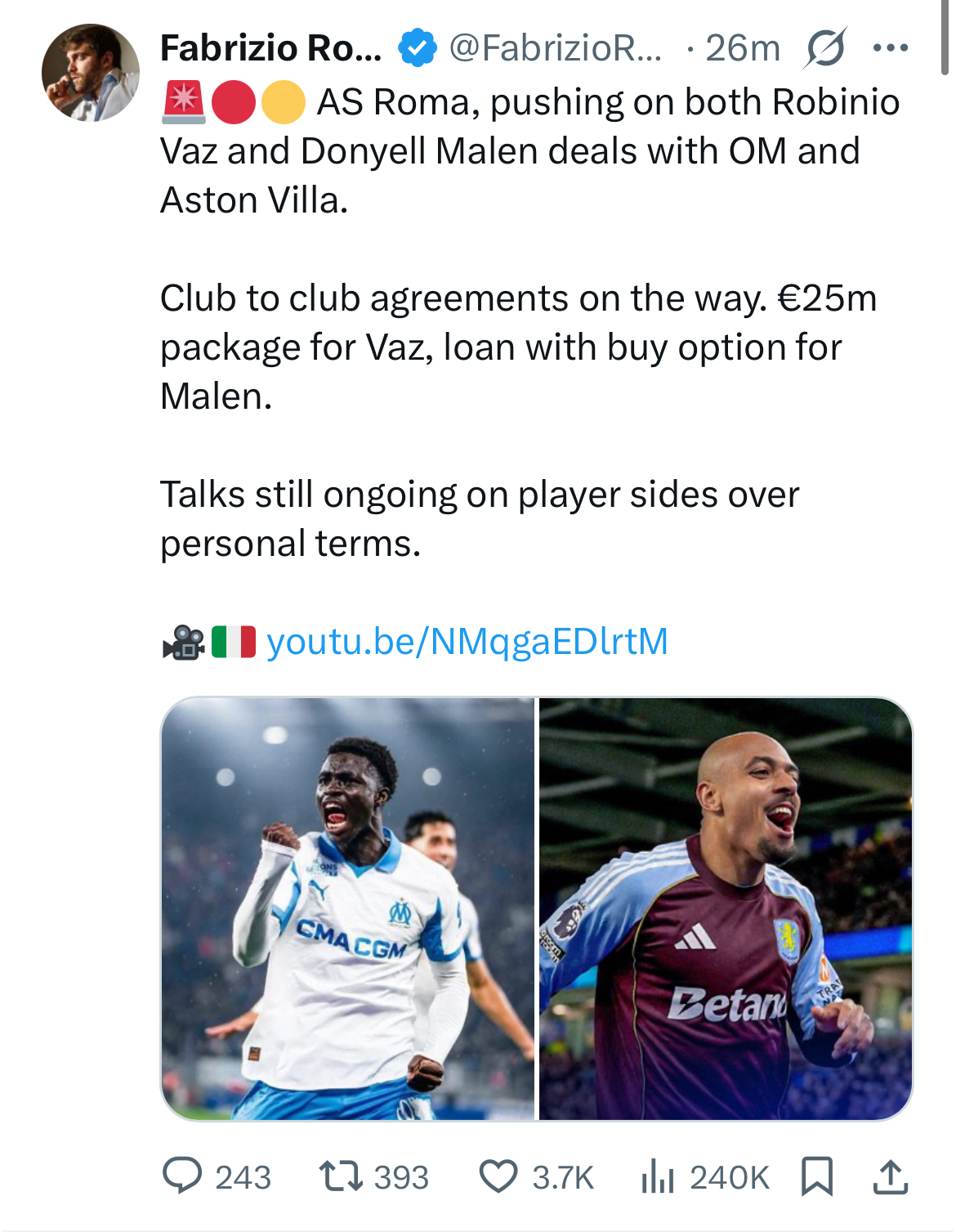Open the youtu.be/NMqgaEDlrtM link
956x1232 pixels.
[x=467, y=642]
